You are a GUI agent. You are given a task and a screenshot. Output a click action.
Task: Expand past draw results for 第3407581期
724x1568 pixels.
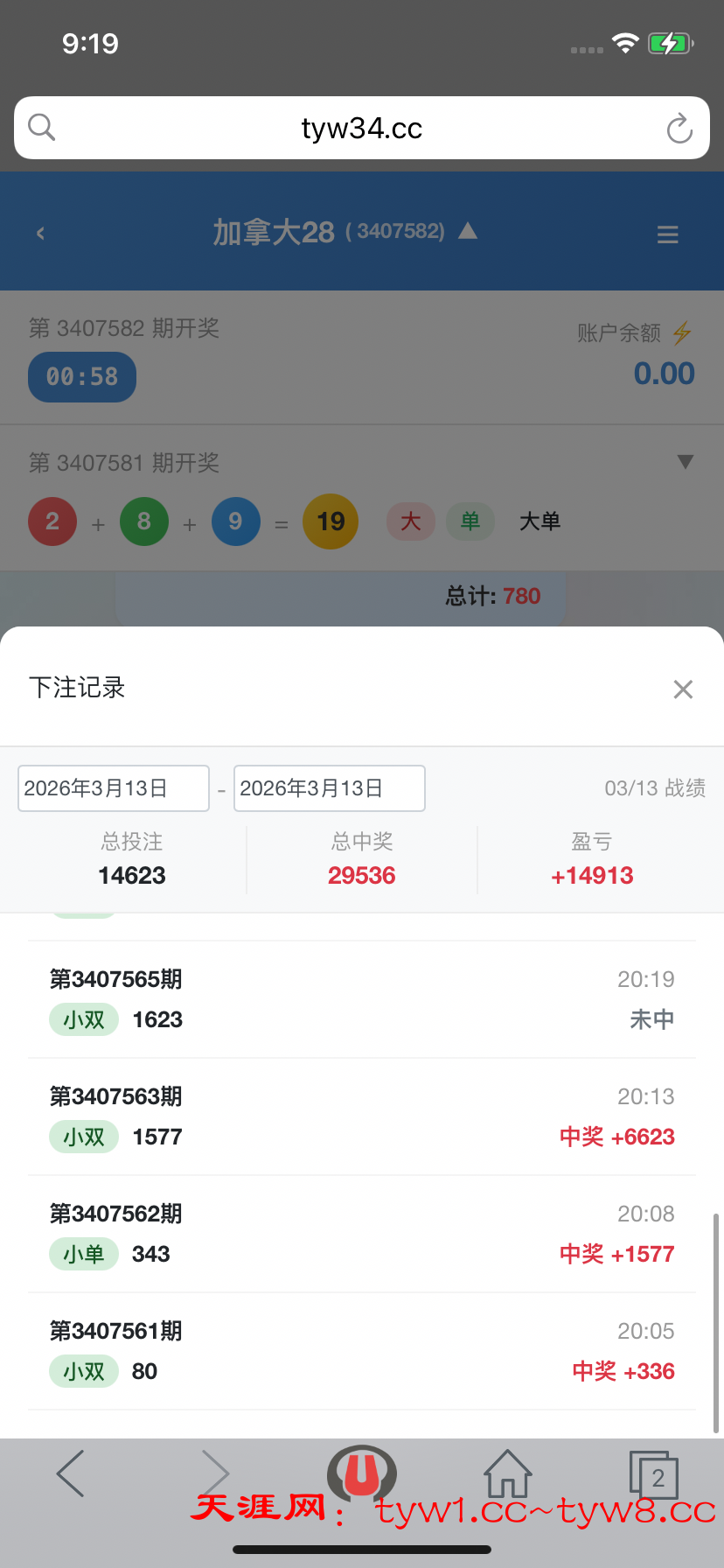pyautogui.click(x=686, y=462)
